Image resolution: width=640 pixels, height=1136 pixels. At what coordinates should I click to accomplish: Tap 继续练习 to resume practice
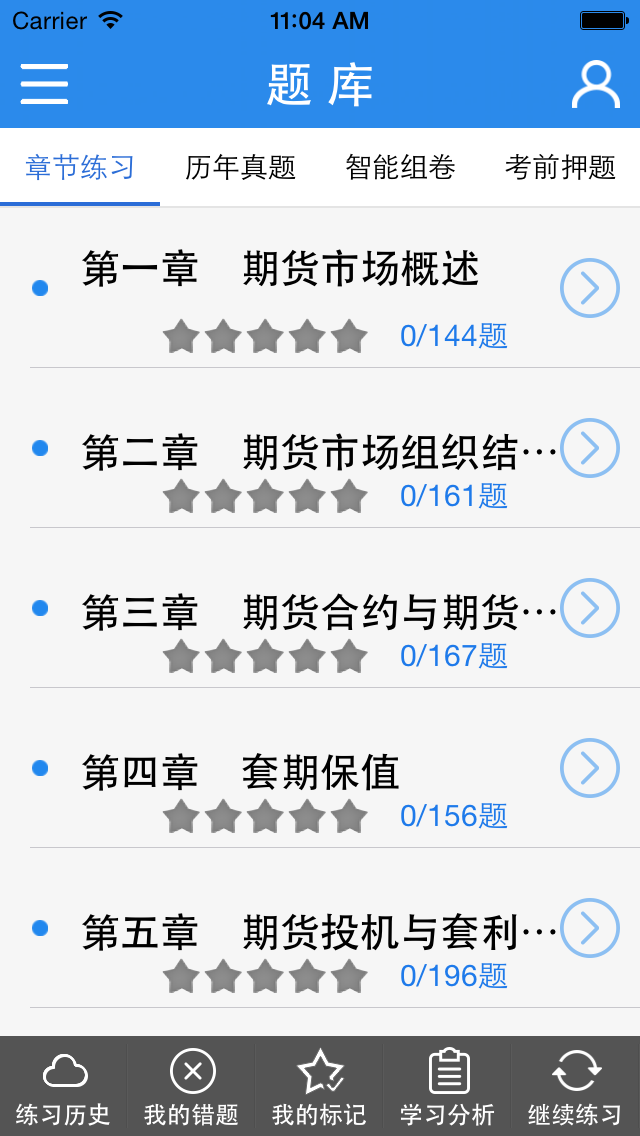(575, 1086)
